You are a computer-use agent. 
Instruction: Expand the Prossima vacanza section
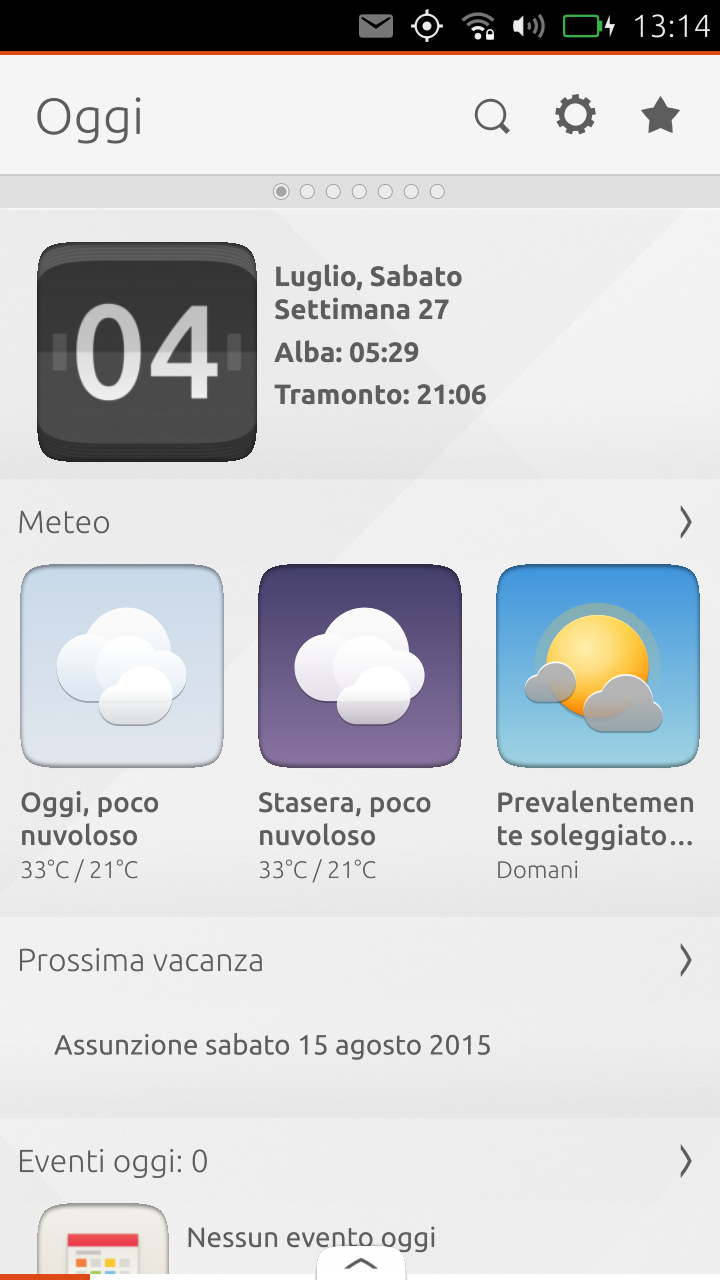685,960
